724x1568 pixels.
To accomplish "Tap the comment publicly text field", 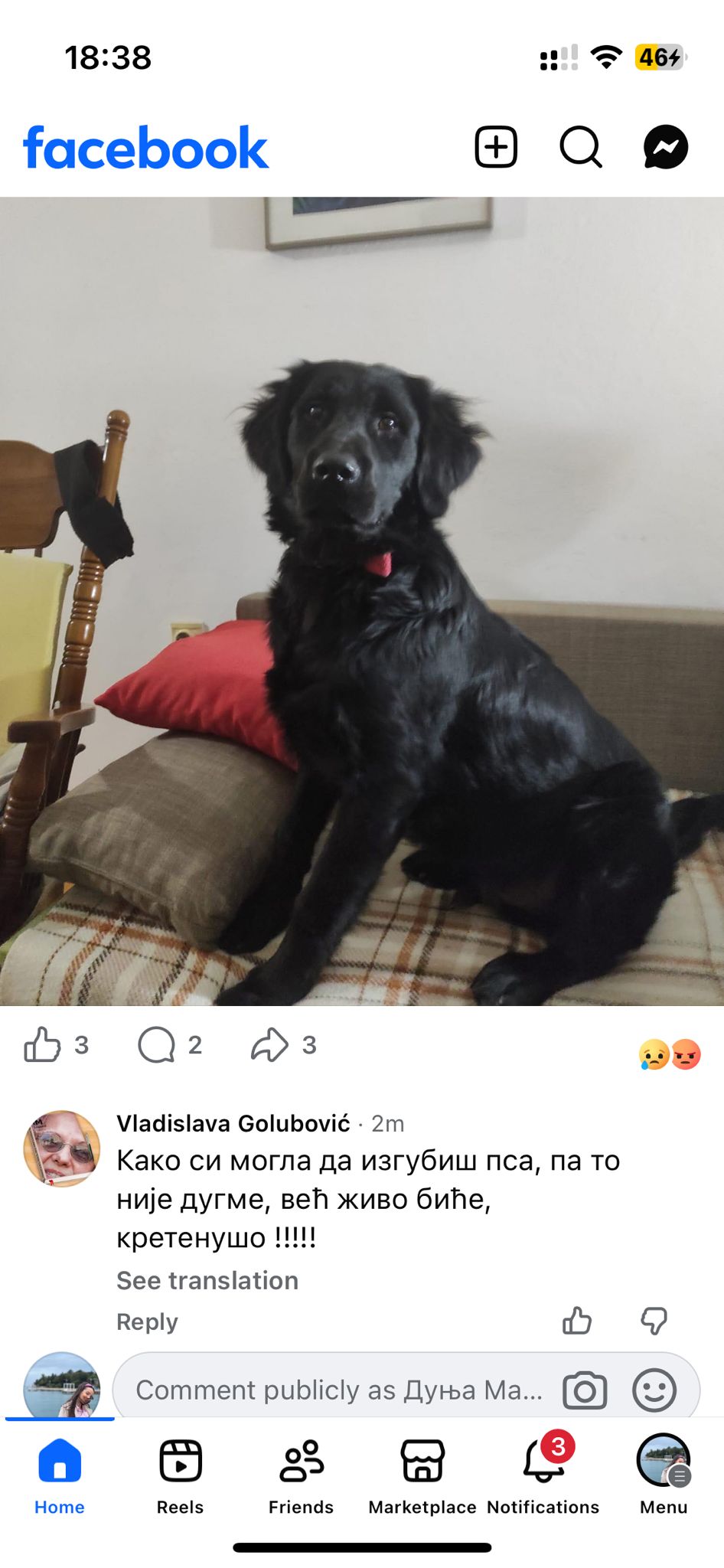I will pos(338,1390).
